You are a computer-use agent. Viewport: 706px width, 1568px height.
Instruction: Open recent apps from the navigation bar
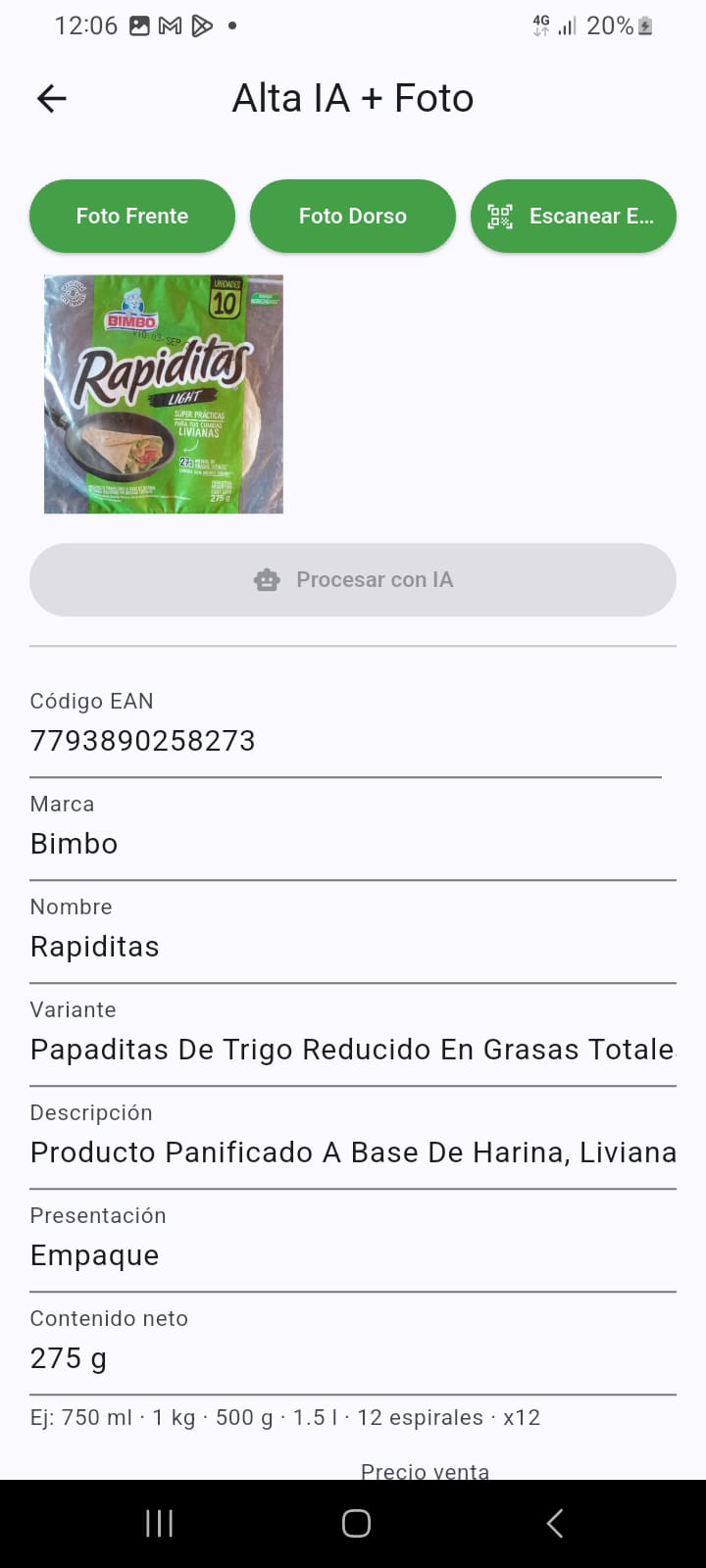(x=158, y=1523)
